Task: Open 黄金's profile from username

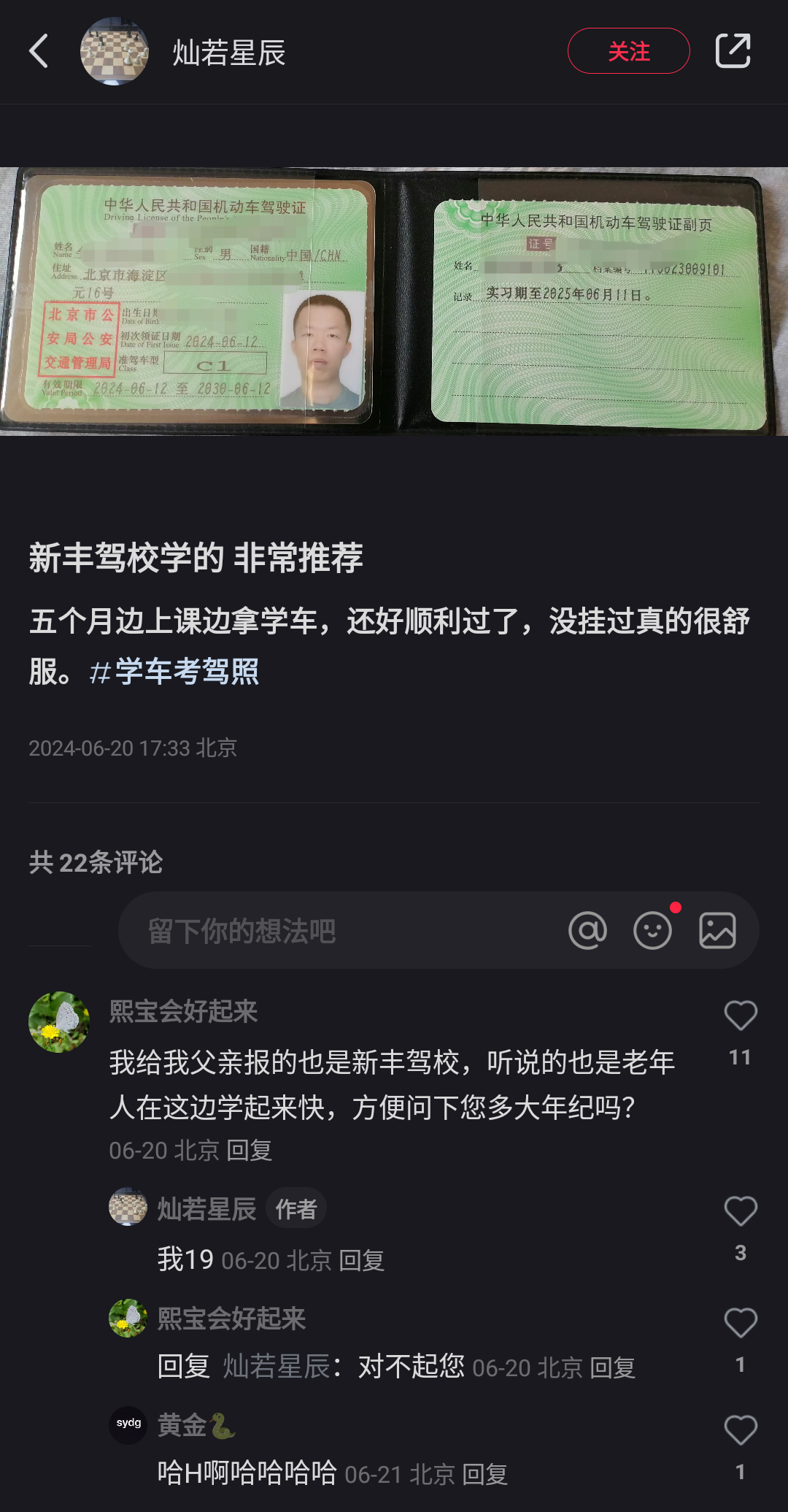Action: 182,1425
